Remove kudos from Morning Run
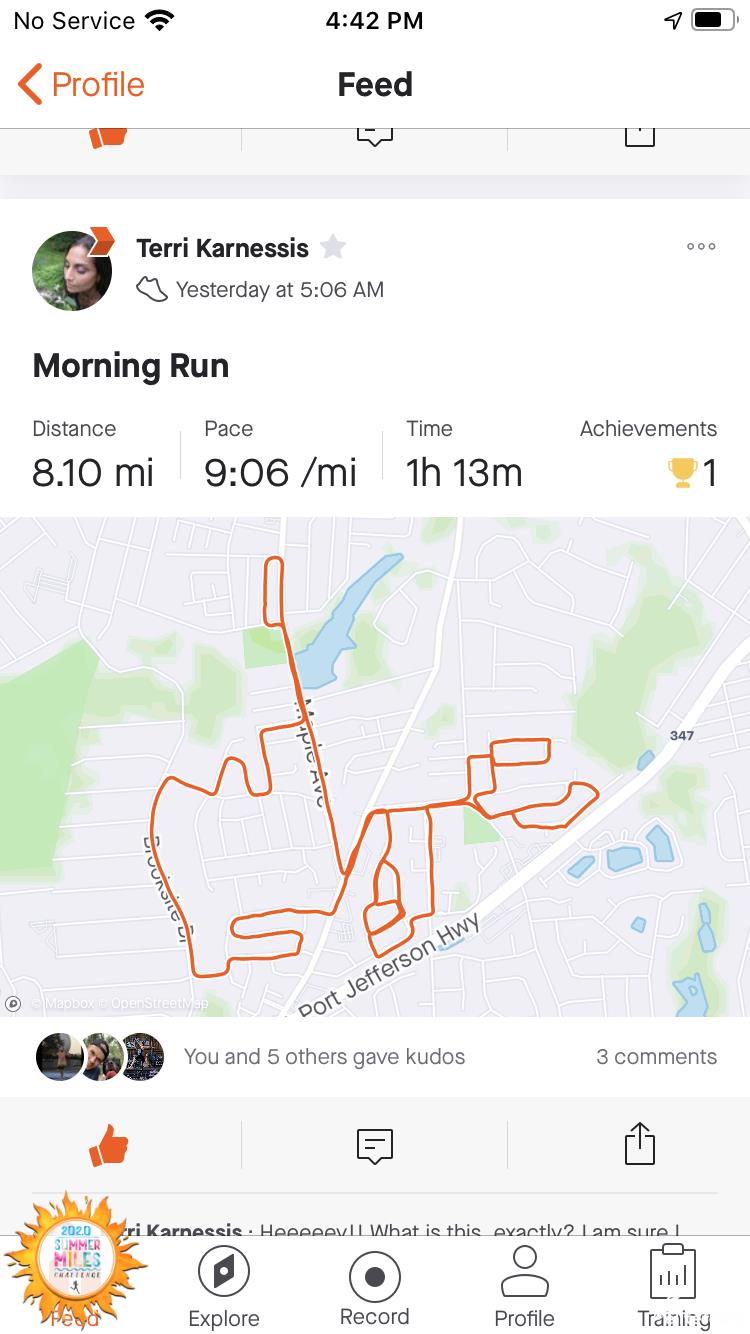 [109, 1144]
